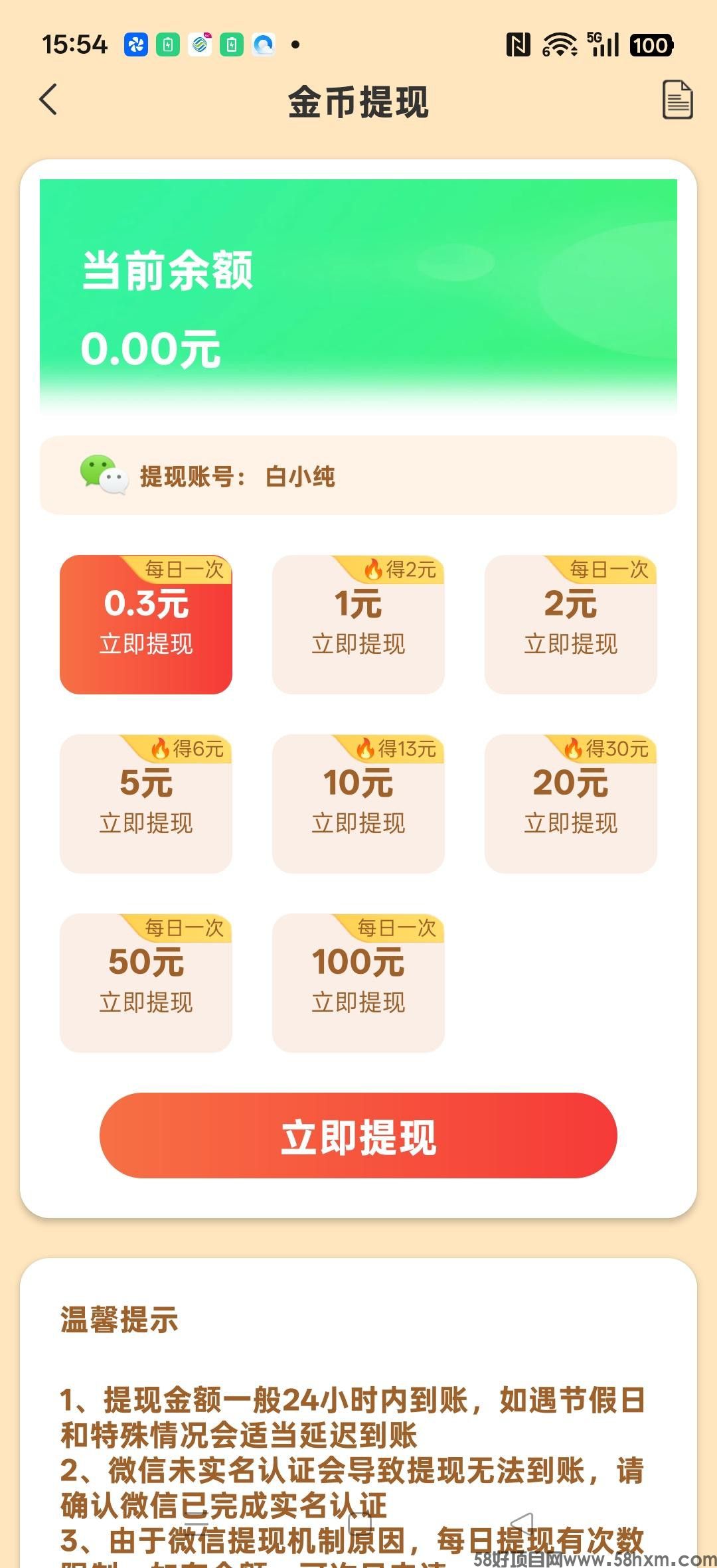The image size is (717, 1568).
Task: Select the 100元 每日一次 withdrawal option
Action: tap(358, 982)
